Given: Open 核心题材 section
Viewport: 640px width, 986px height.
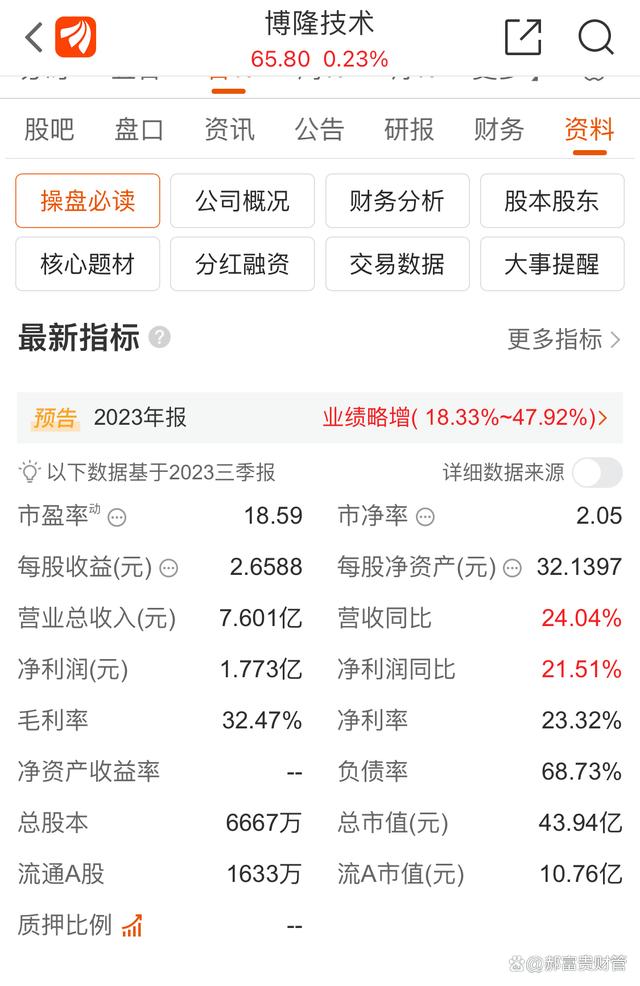Looking at the screenshot, I should pos(87,264).
